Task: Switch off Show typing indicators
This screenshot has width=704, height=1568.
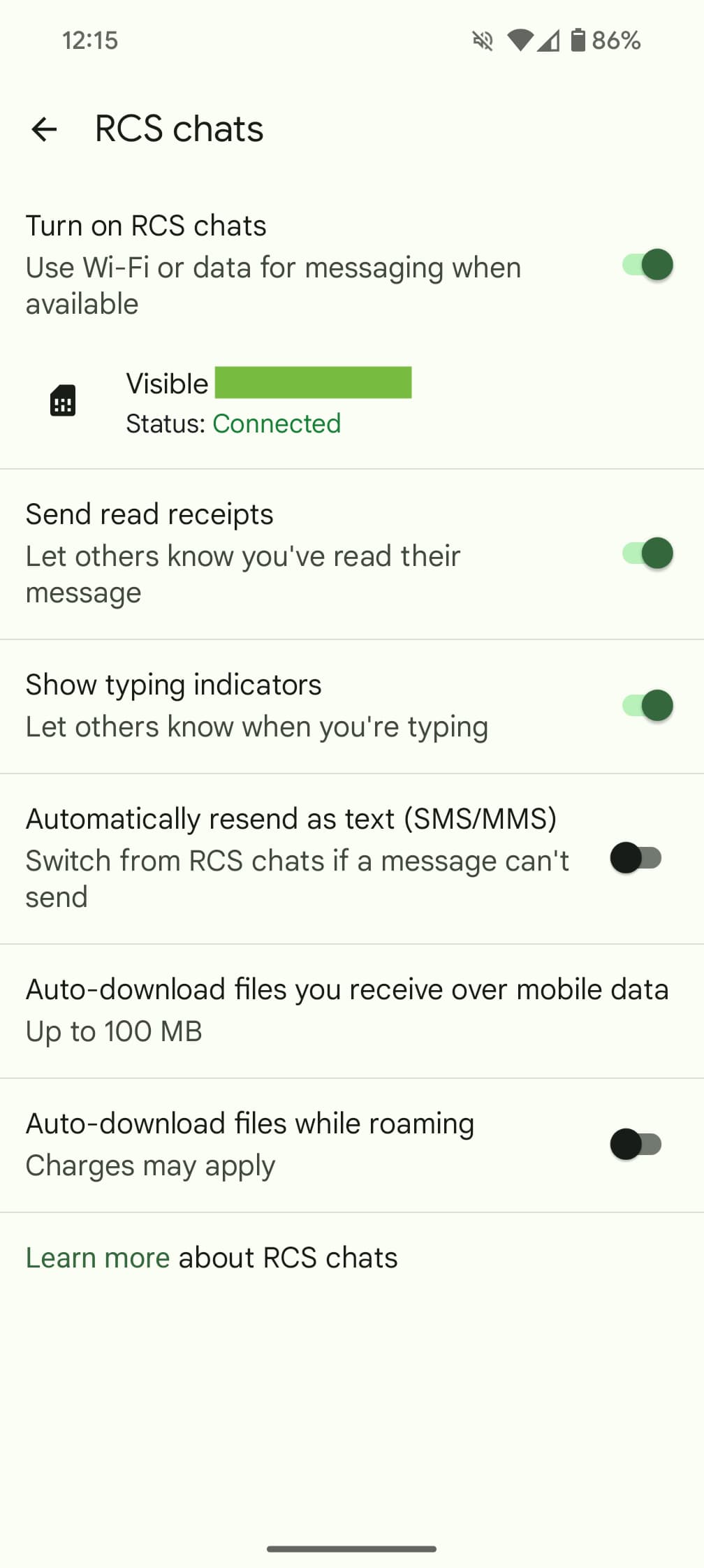Action: 647,706
